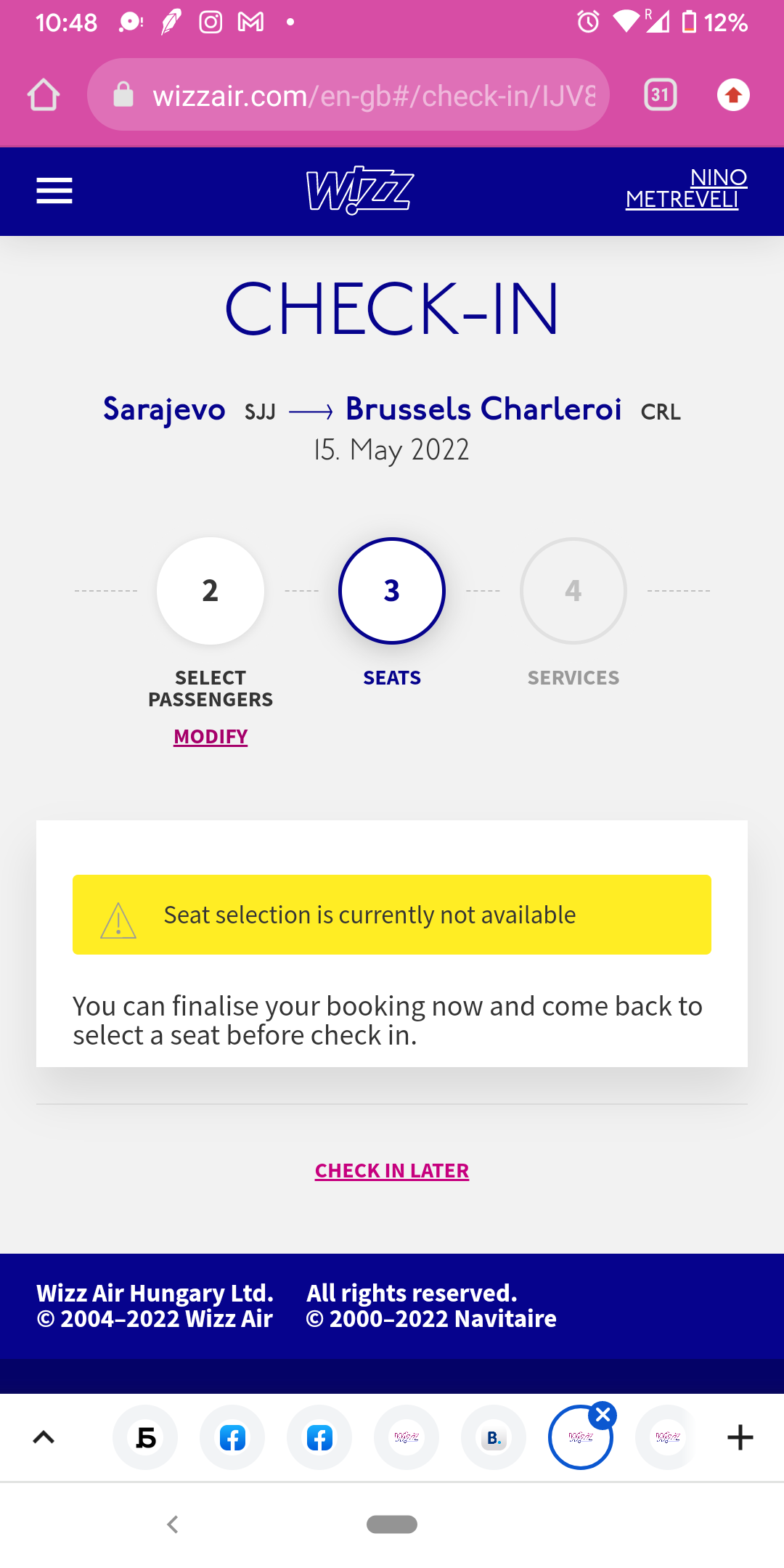The width and height of the screenshot is (784, 1568).
Task: Tap the Wizz logo in the header
Action: (x=360, y=190)
